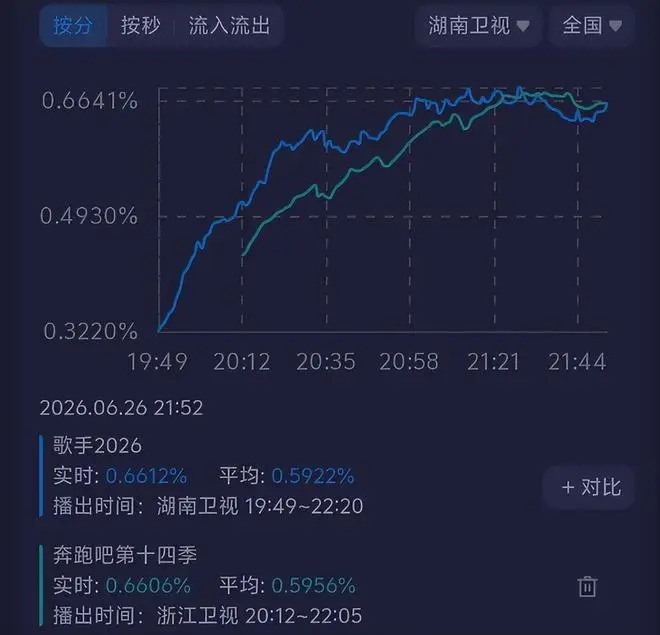The image size is (660, 635).
Task: Switch to the 按秒 tab
Action: (141, 26)
